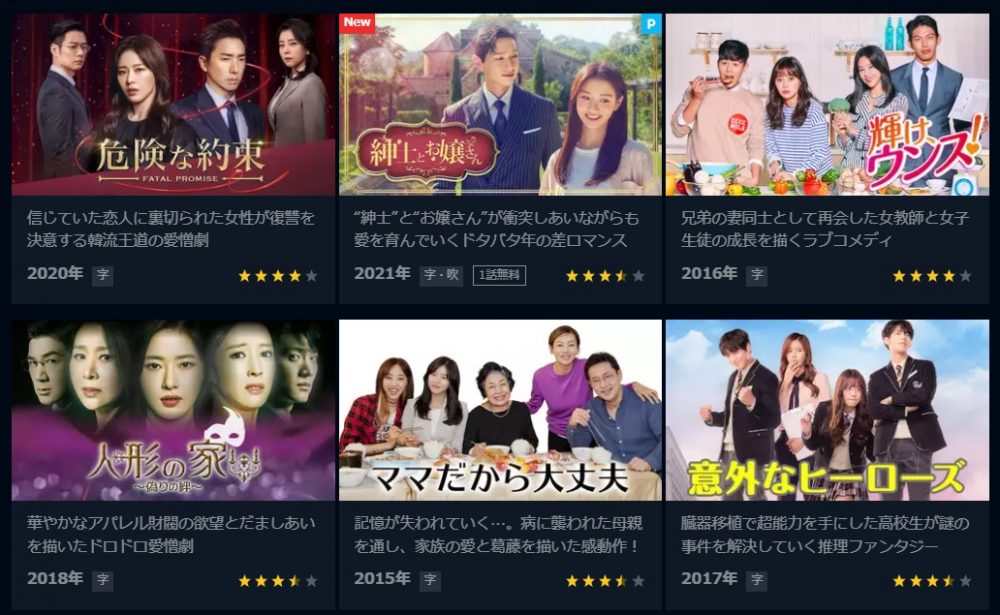Select the 輝けウンス! drama card
Image resolution: width=1000 pixels, height=615 pixels.
(827, 105)
